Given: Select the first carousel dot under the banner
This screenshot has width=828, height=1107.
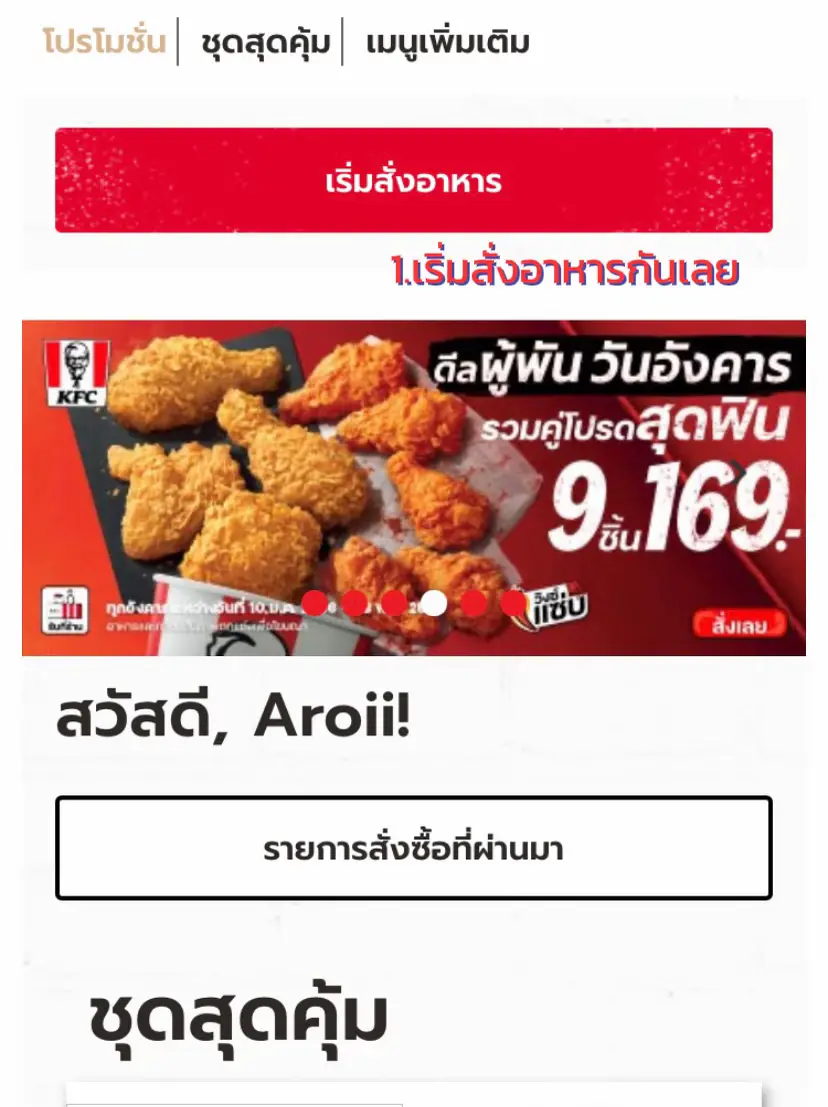Looking at the screenshot, I should click(x=312, y=604).
